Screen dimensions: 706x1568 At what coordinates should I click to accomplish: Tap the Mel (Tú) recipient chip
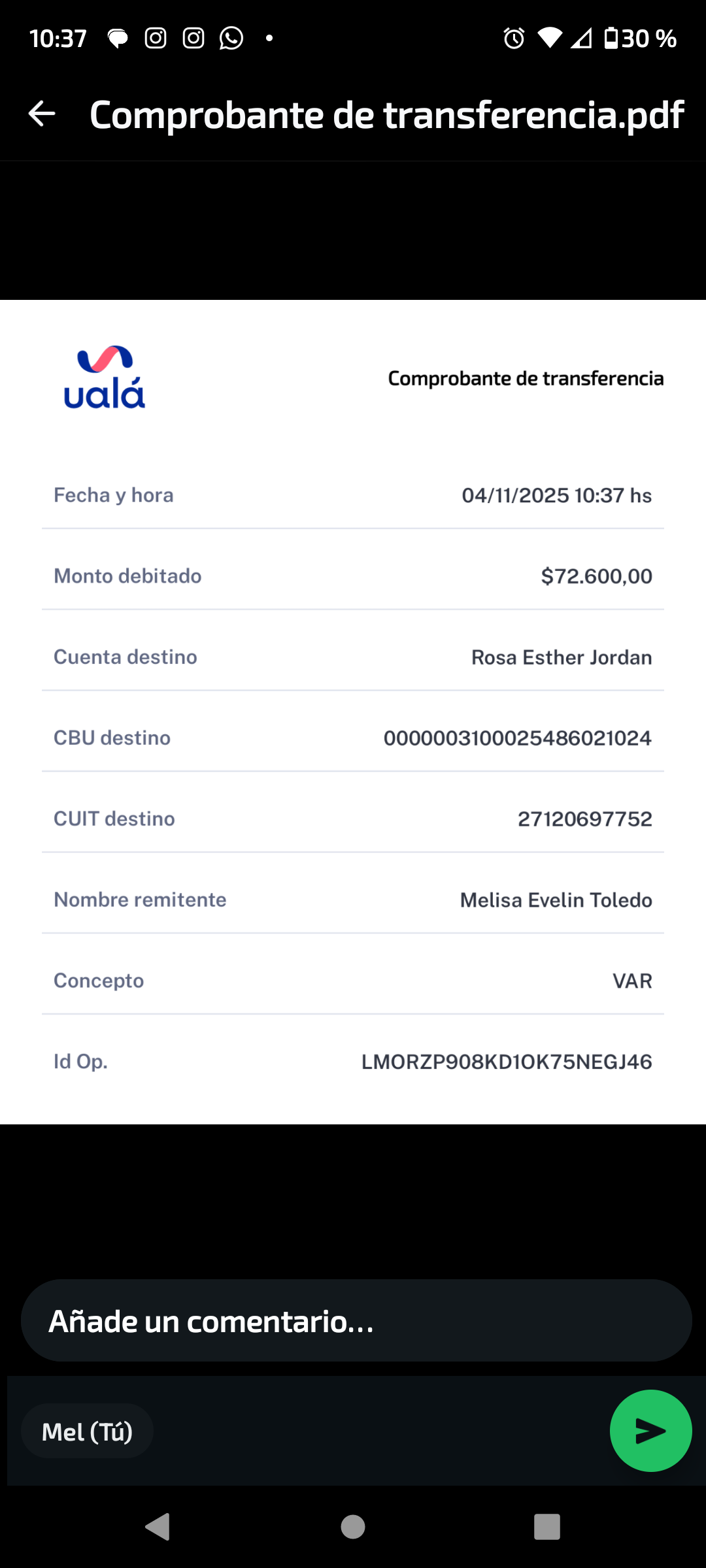point(87,1431)
